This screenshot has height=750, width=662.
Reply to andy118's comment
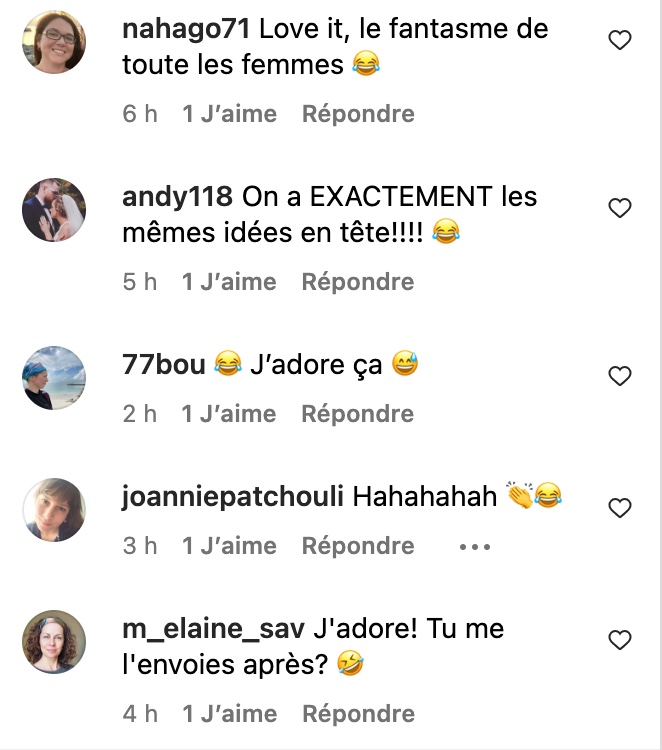pyautogui.click(x=358, y=282)
